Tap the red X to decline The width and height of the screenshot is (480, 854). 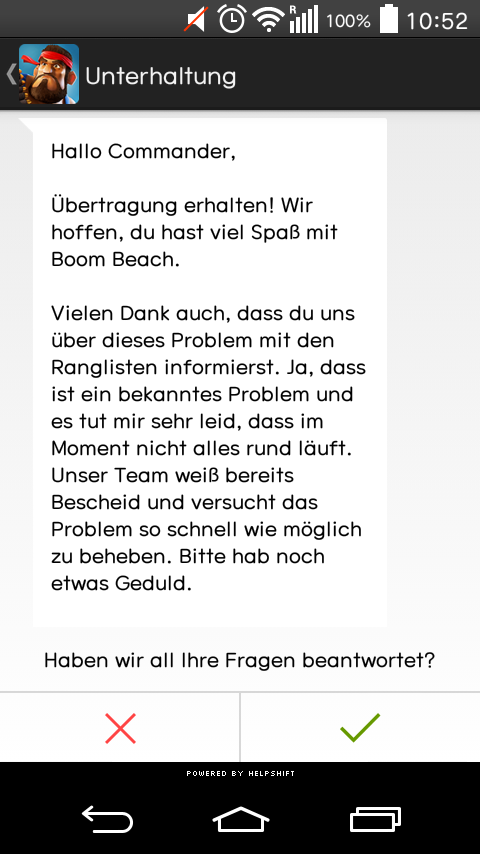120,728
